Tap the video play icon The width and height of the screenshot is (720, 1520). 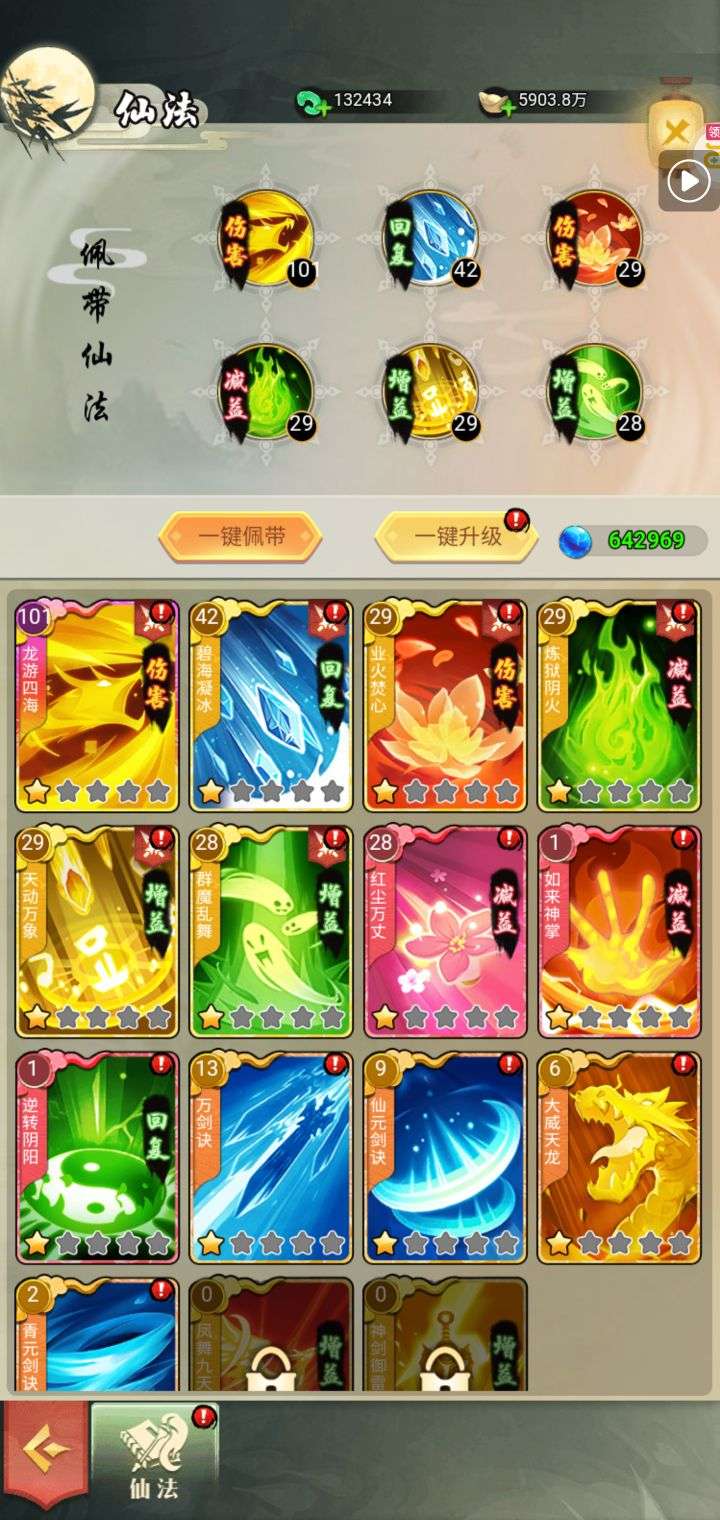point(689,181)
